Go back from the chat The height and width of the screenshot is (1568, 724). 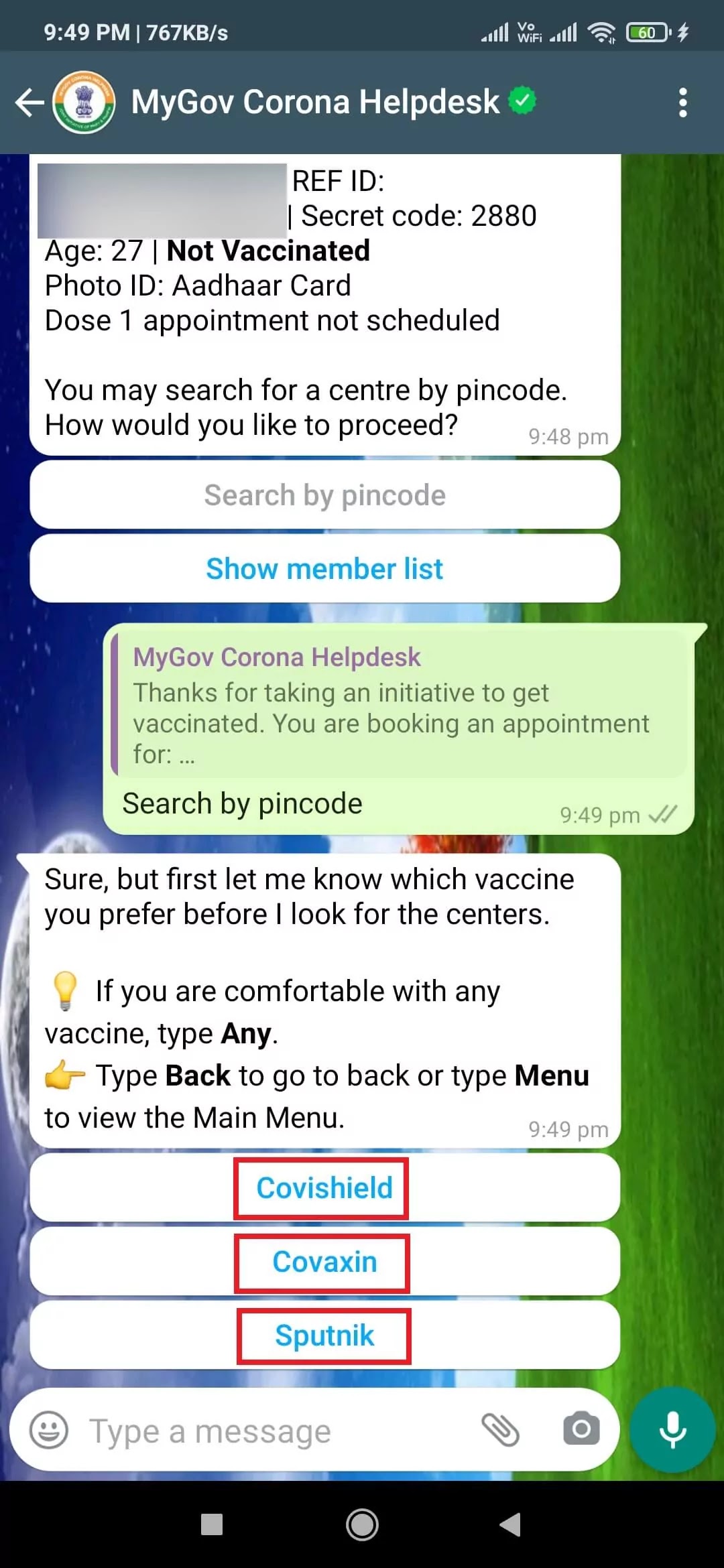(29, 103)
